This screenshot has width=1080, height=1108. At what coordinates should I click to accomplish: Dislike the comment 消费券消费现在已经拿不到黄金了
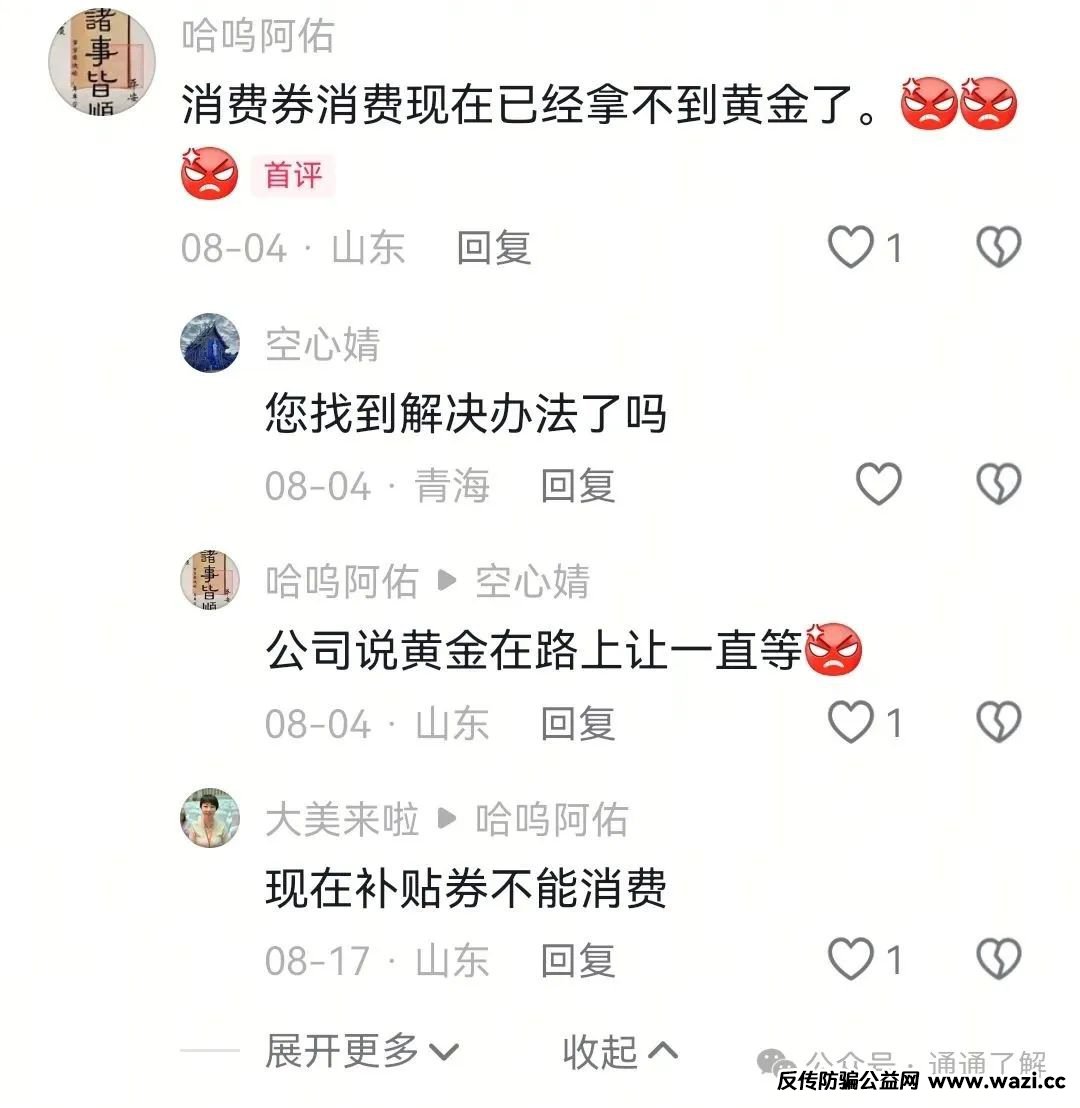(998, 247)
